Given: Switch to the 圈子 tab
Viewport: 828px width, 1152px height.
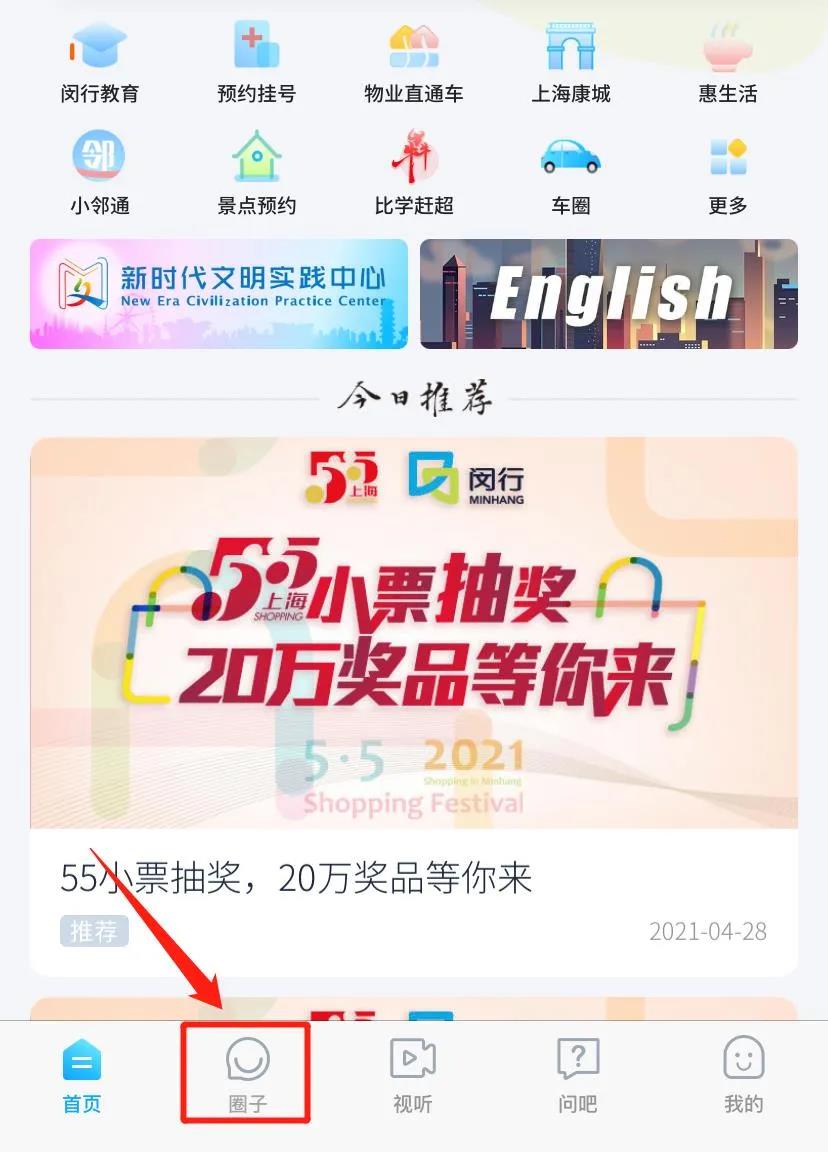Looking at the screenshot, I should point(247,1075).
